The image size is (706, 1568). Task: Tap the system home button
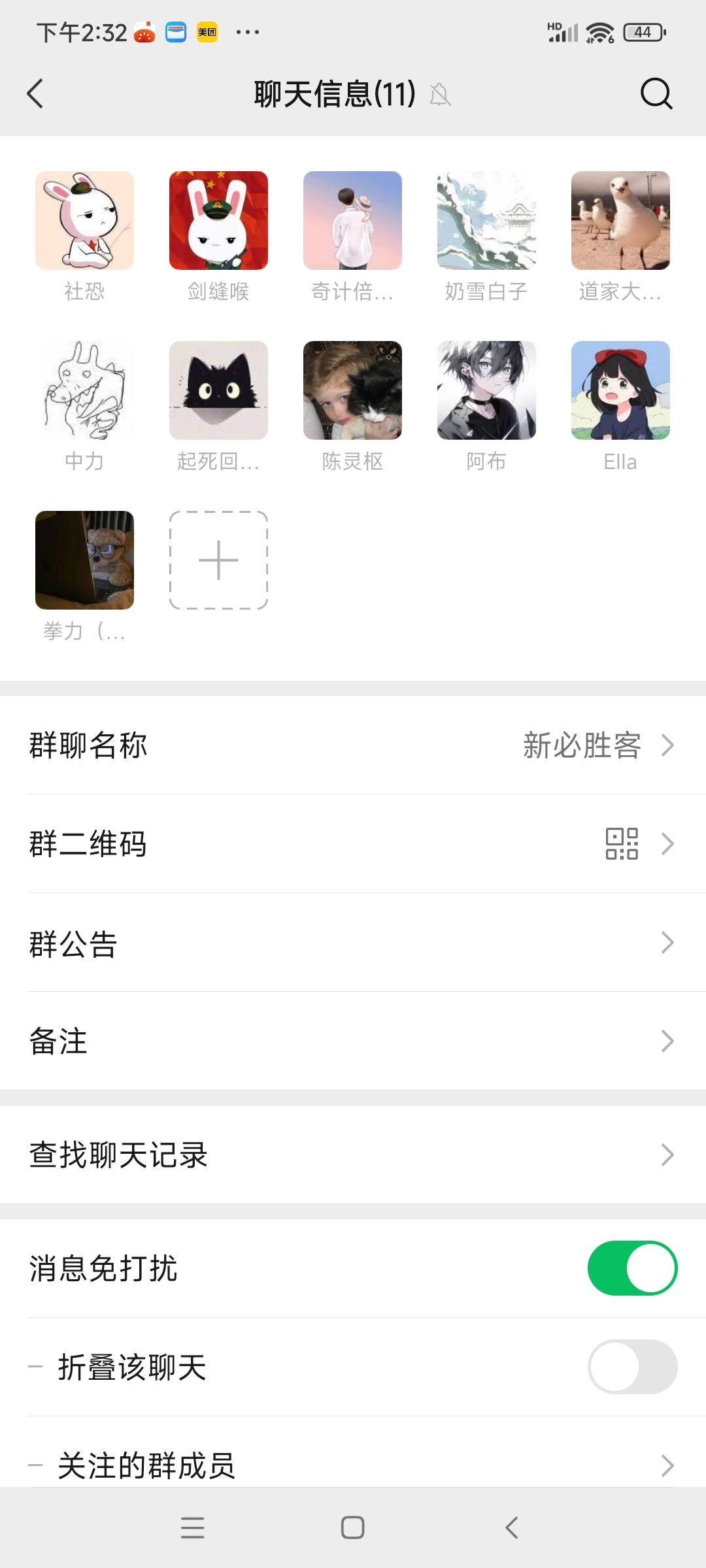pos(352,1527)
